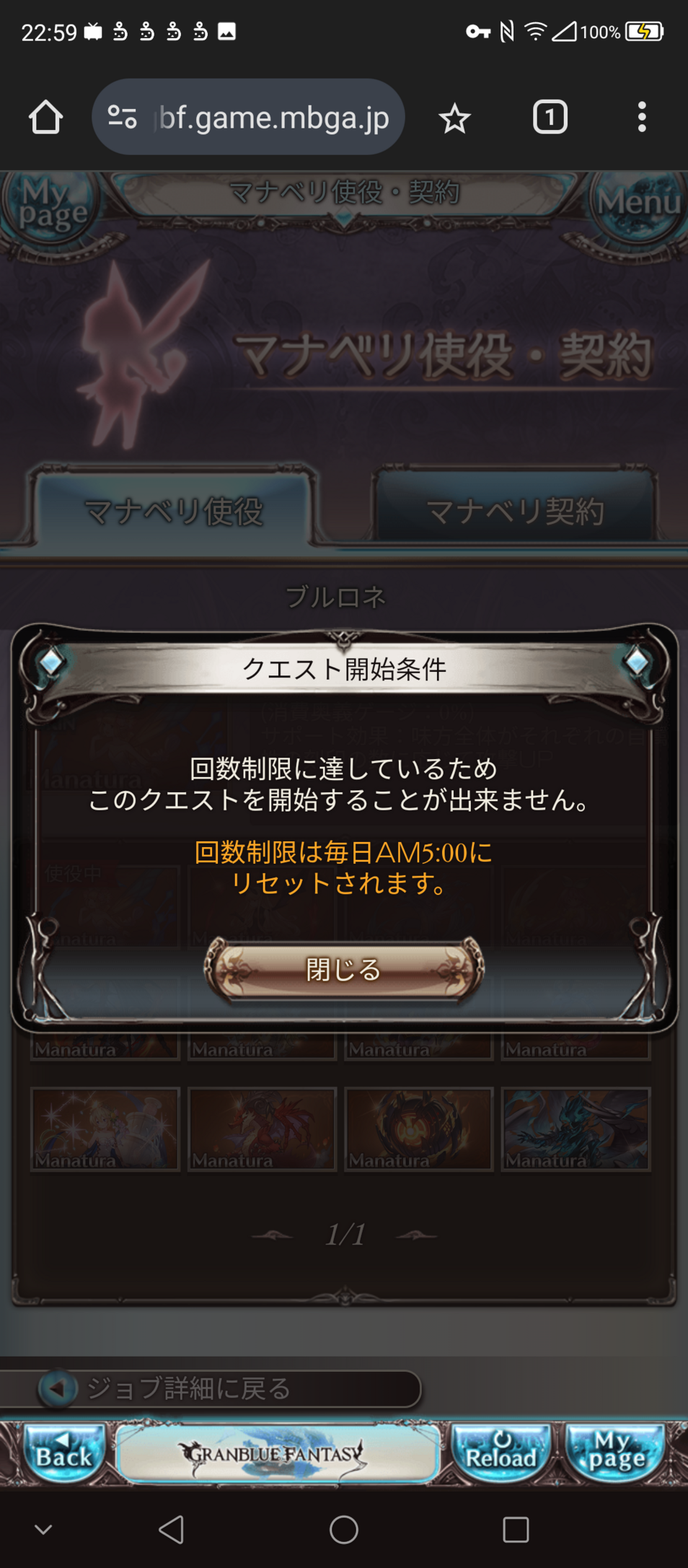Return to job details via ジョブ詳細に戻る
The width and height of the screenshot is (688, 1568).
pyautogui.click(x=229, y=1389)
